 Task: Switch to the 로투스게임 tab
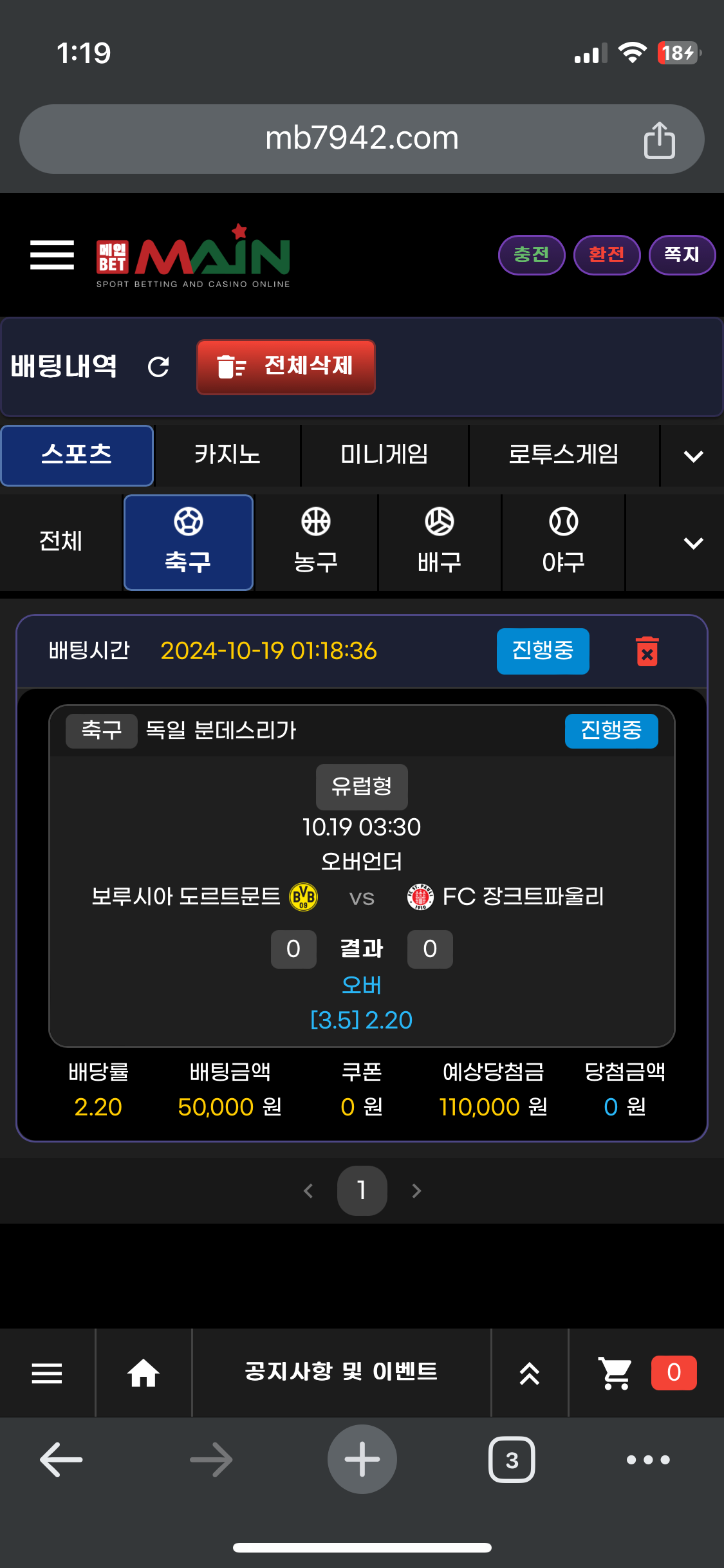point(564,455)
